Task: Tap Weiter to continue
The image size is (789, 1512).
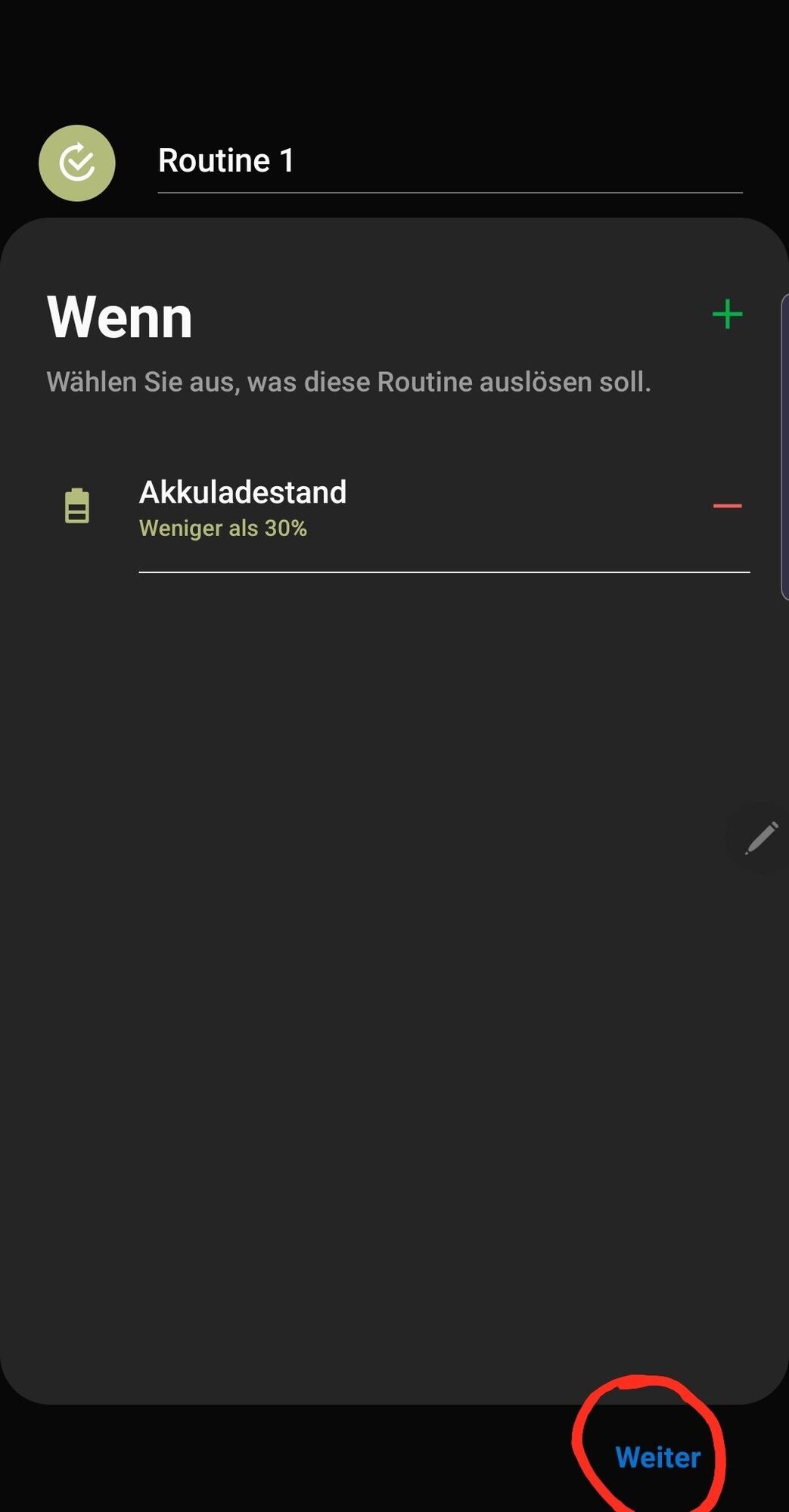Action: click(657, 1457)
